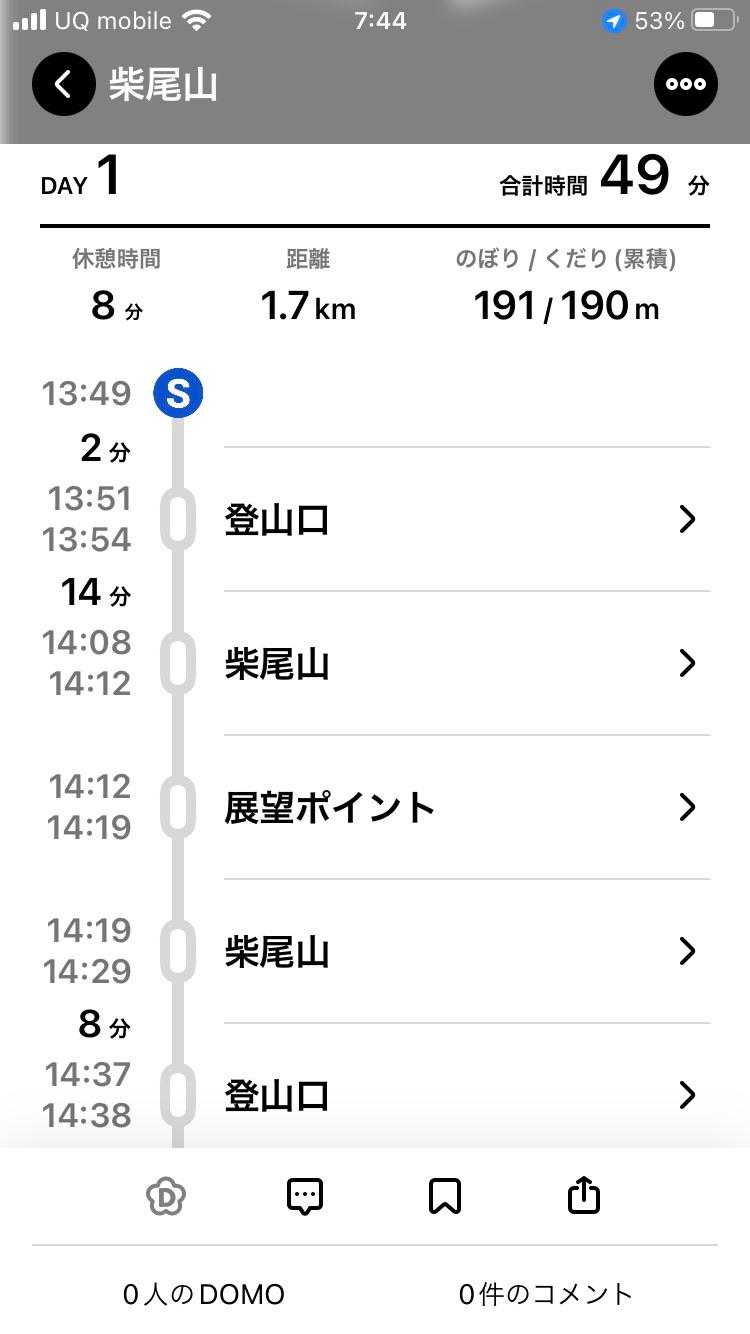Open the 展望ポイント row

tap(466, 808)
